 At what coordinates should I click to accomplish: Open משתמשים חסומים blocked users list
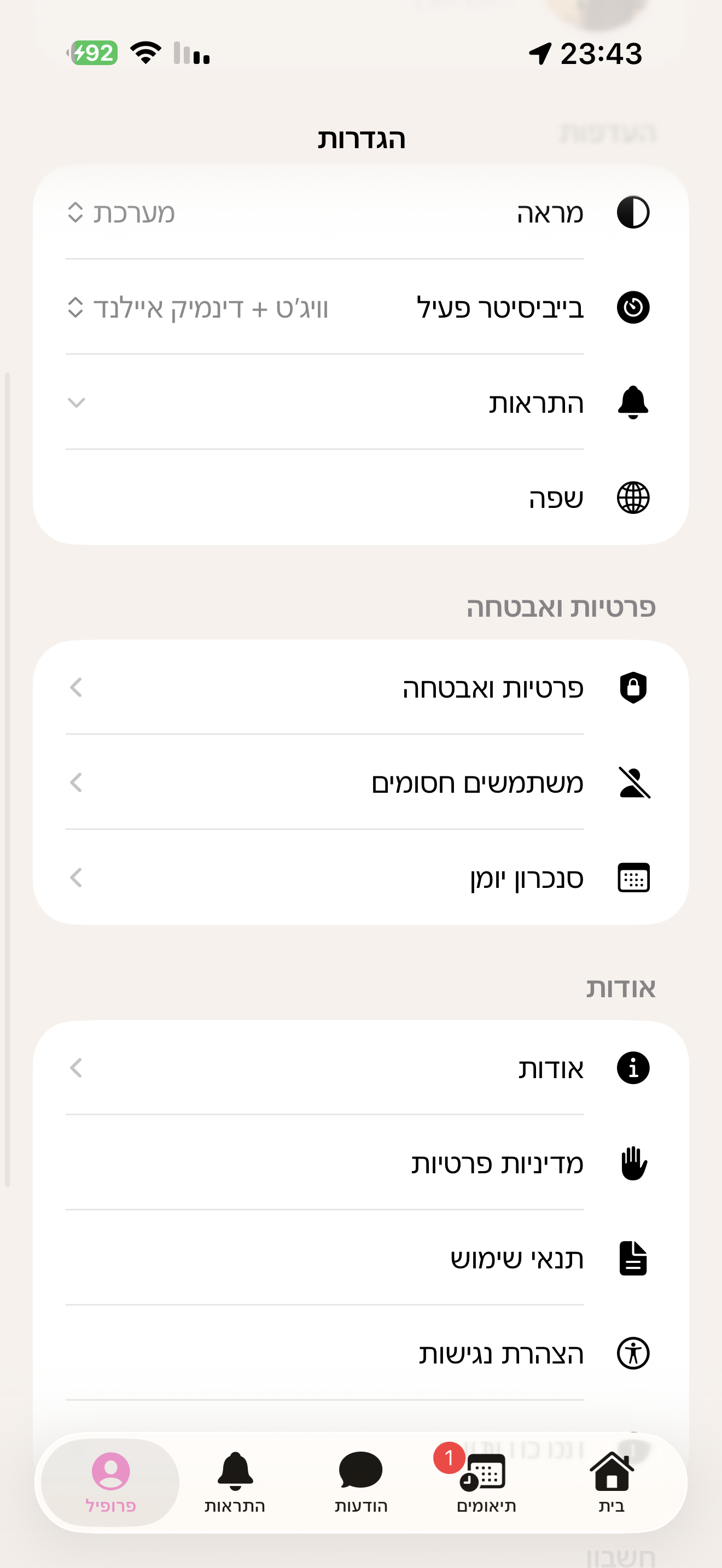[77, 783]
